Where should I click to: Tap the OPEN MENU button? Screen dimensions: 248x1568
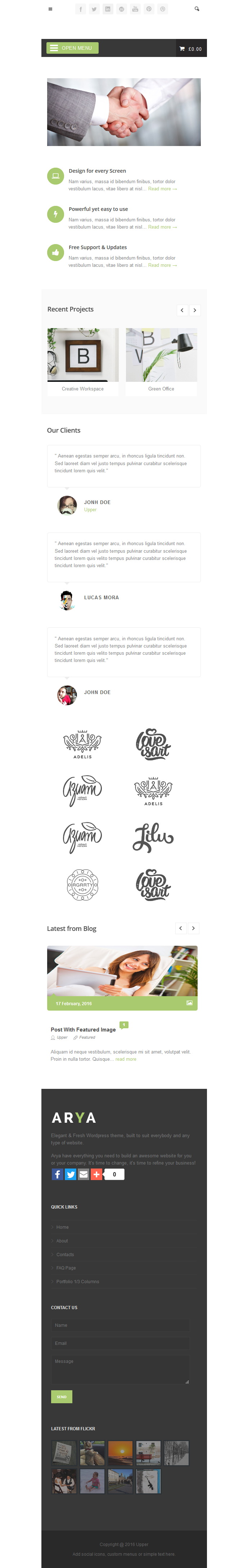pos(72,48)
